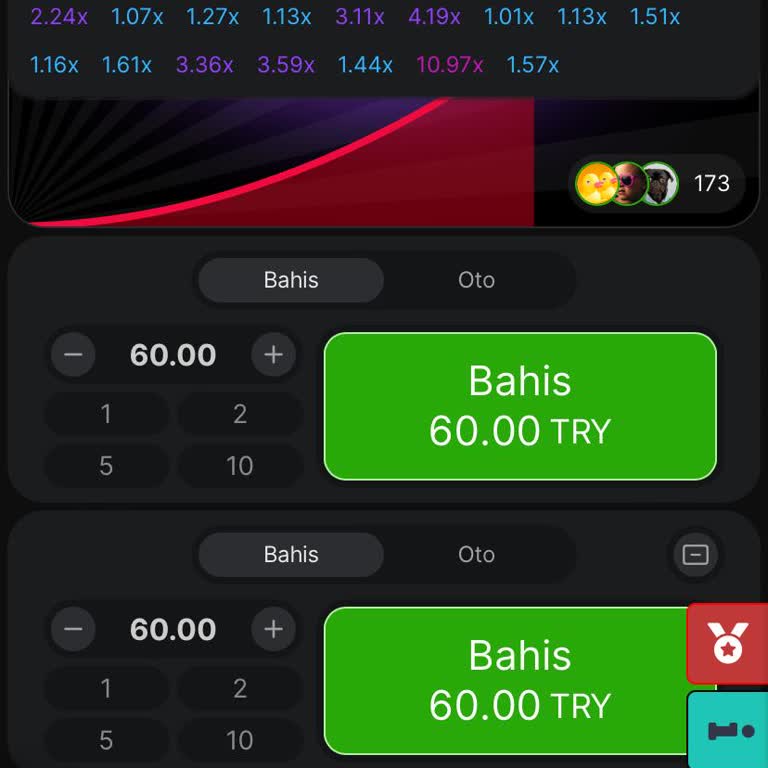The height and width of the screenshot is (768, 768).
Task: Choose quick amount 2 in the second bet panel
Action: tap(240, 689)
